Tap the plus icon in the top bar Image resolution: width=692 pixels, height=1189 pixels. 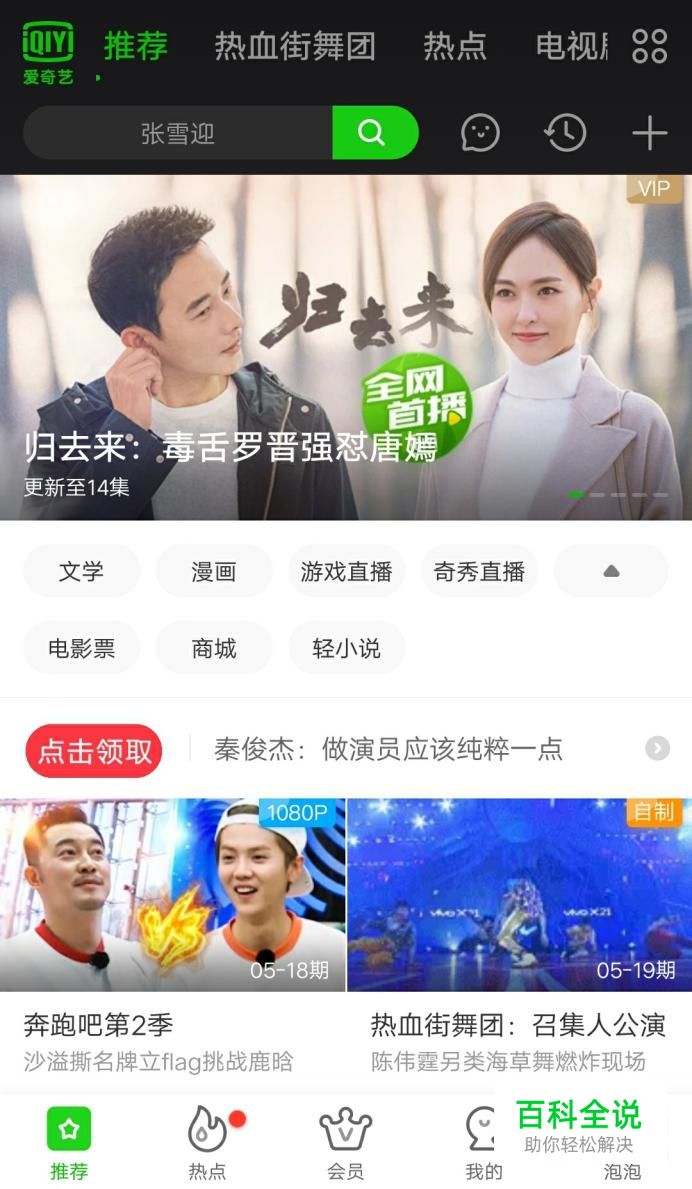[650, 133]
